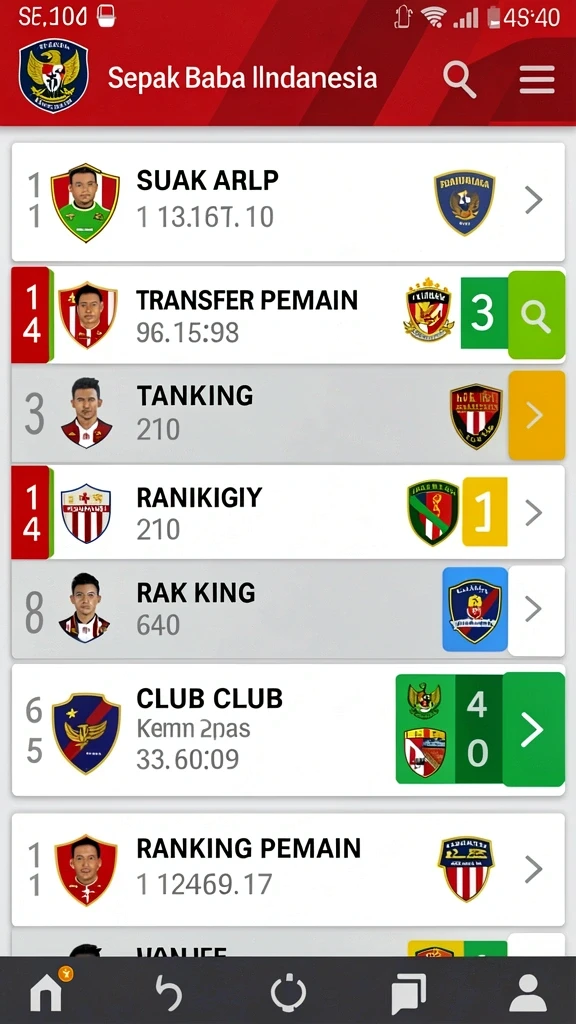Open the RANIKIGIY row
Viewport: 576px width, 1024px height.
pyautogui.click(x=288, y=512)
